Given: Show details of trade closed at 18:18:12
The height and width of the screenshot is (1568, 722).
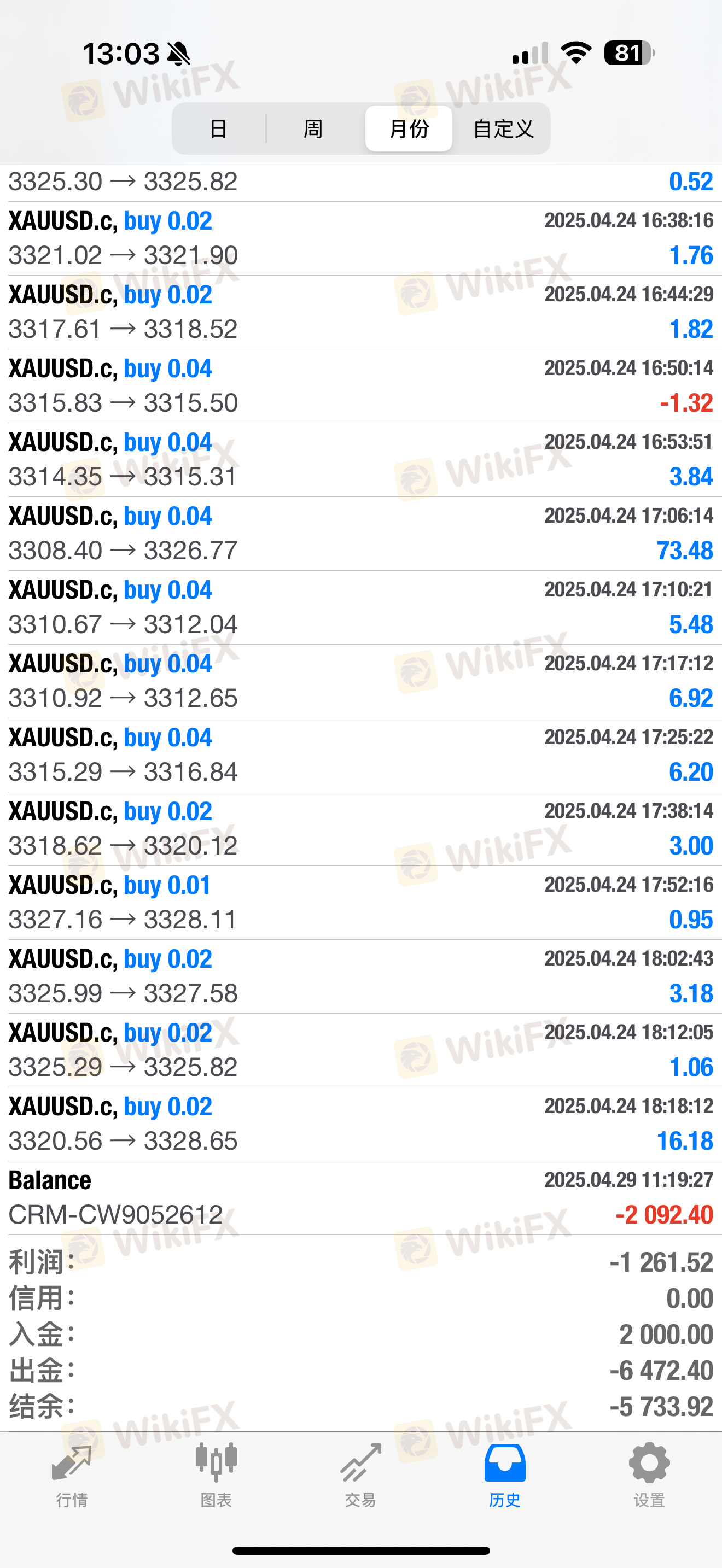Looking at the screenshot, I should (x=361, y=1124).
